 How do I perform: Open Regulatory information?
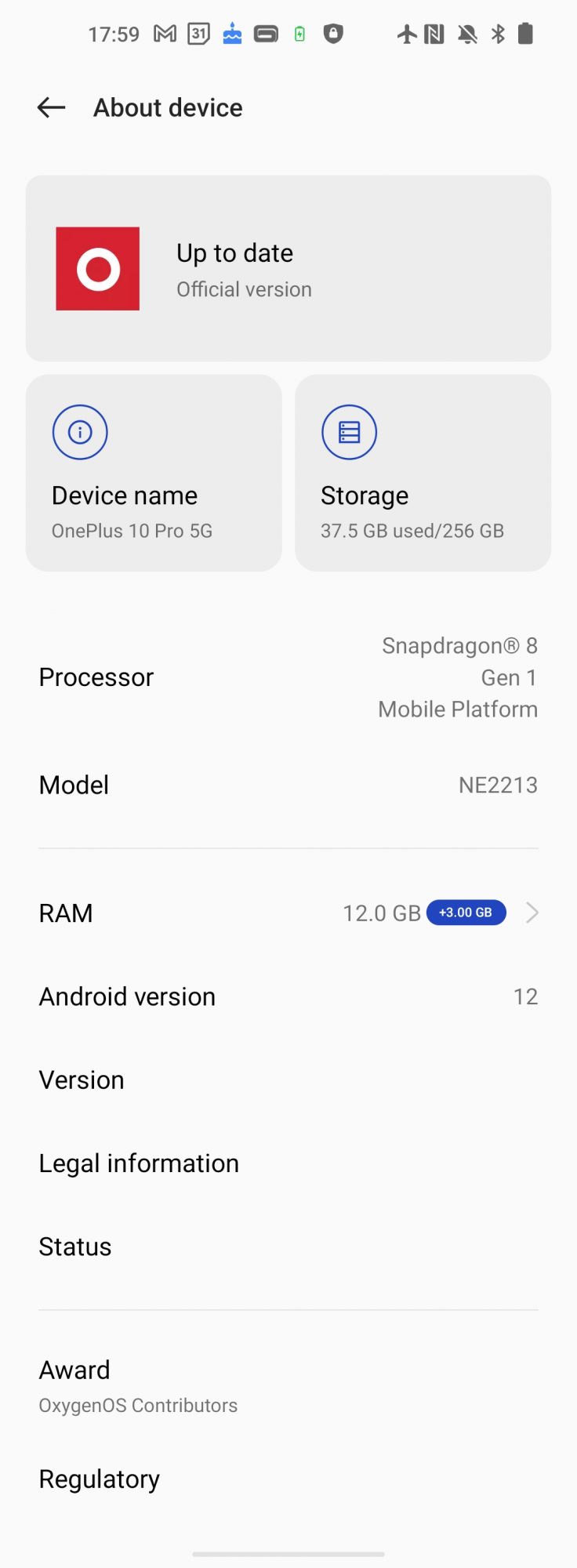(x=288, y=1479)
